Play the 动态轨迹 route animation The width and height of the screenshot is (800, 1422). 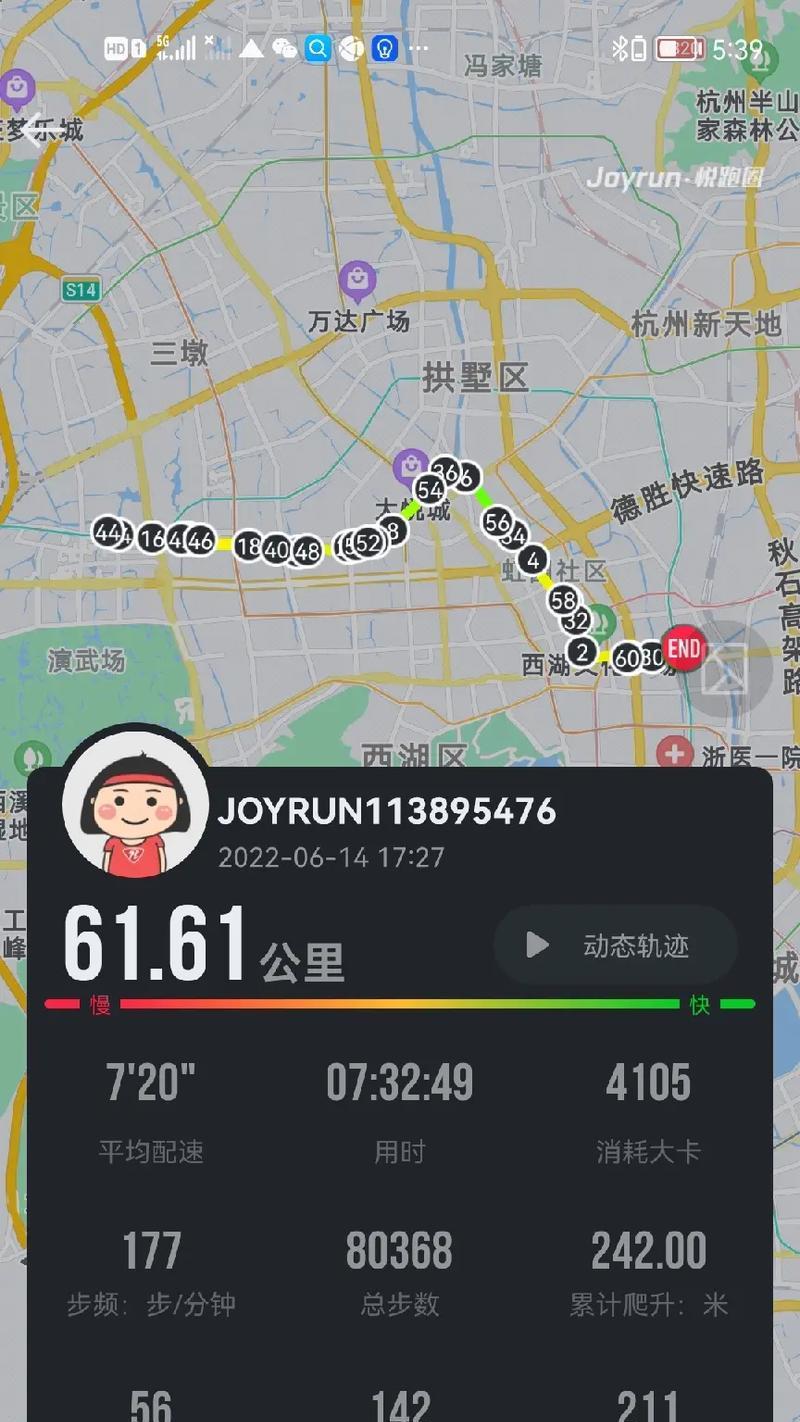(x=615, y=946)
